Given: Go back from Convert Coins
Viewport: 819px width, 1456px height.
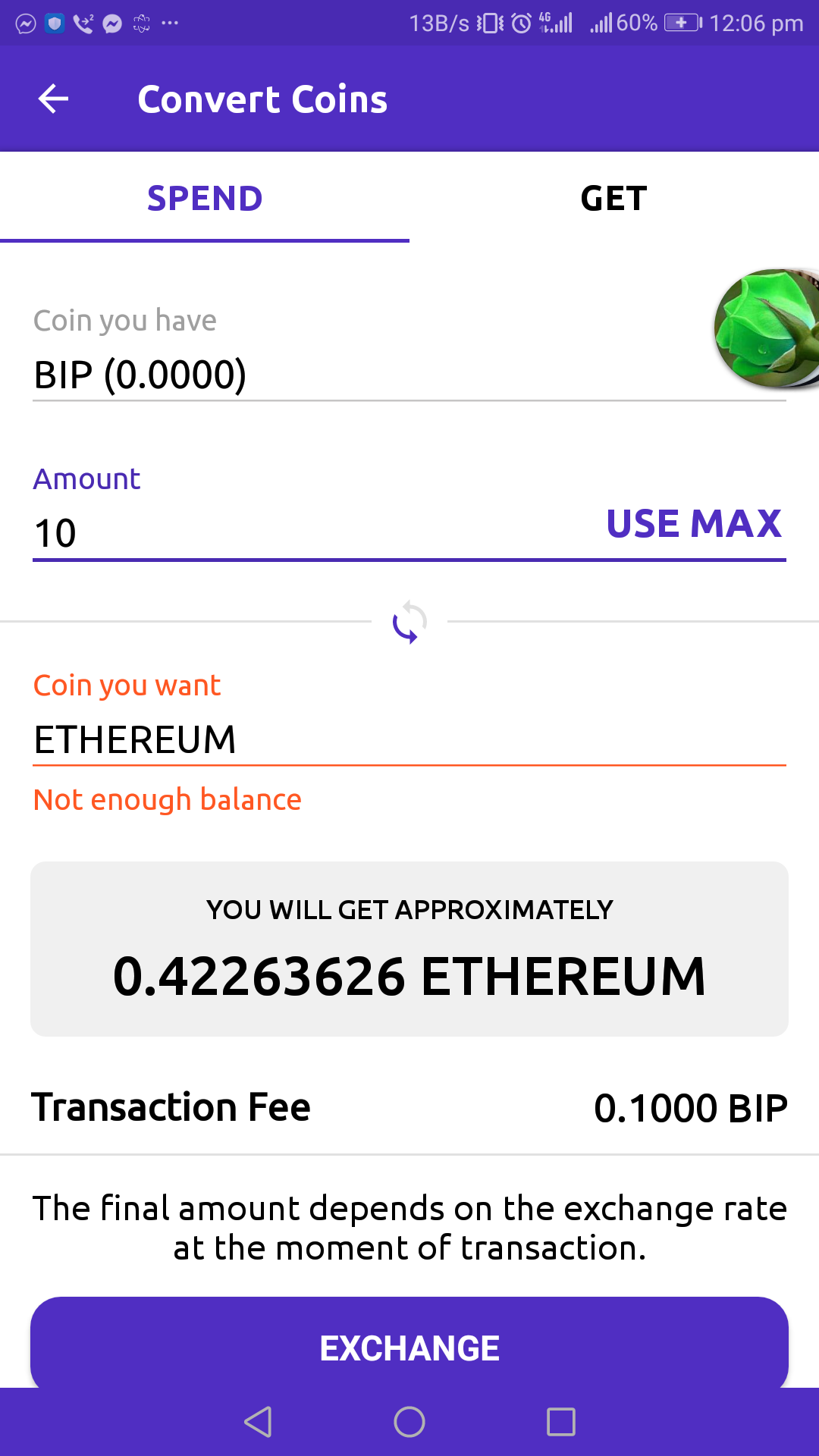Looking at the screenshot, I should [53, 99].
